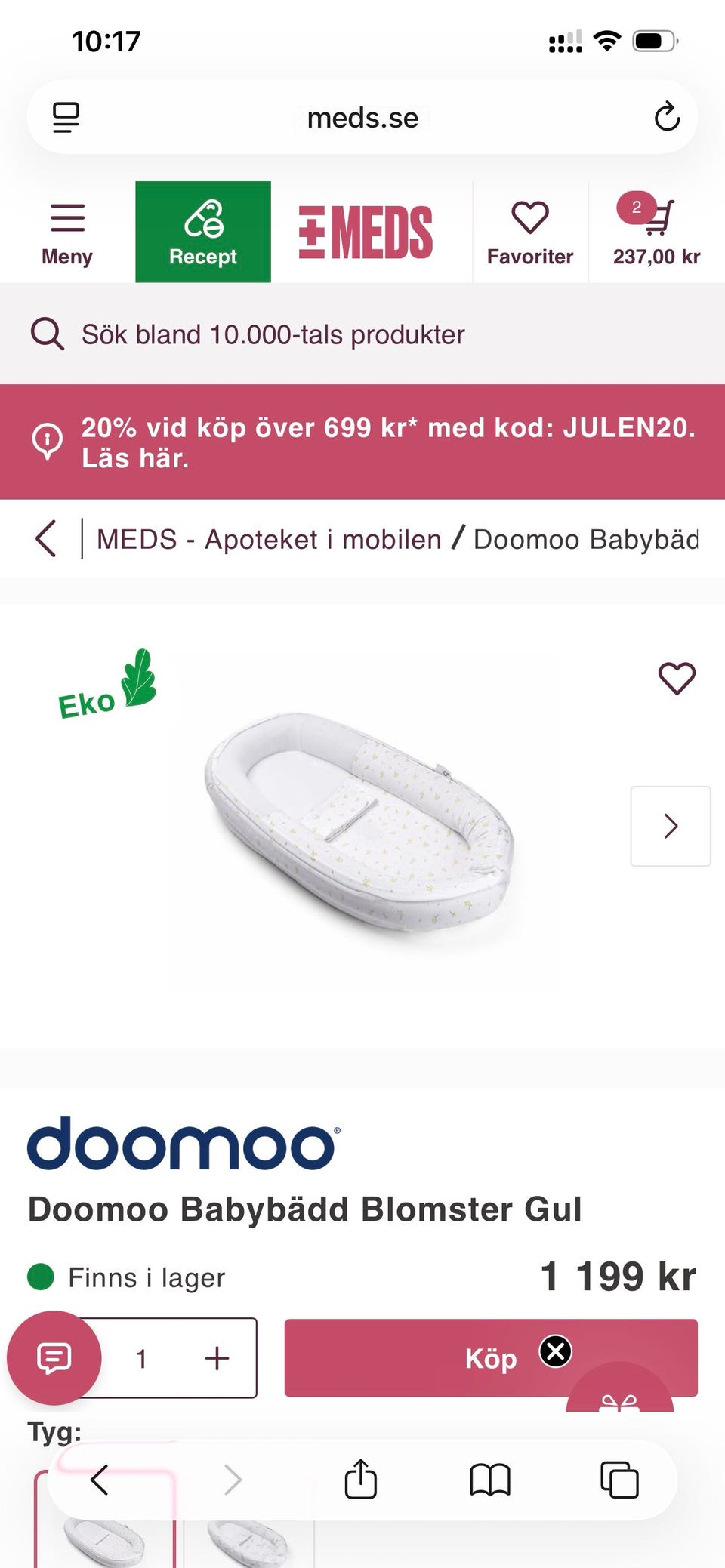This screenshot has width=725, height=1568.
Task: Open MEDS - Apoteket i mobilen breadcrumb
Action: [x=269, y=539]
